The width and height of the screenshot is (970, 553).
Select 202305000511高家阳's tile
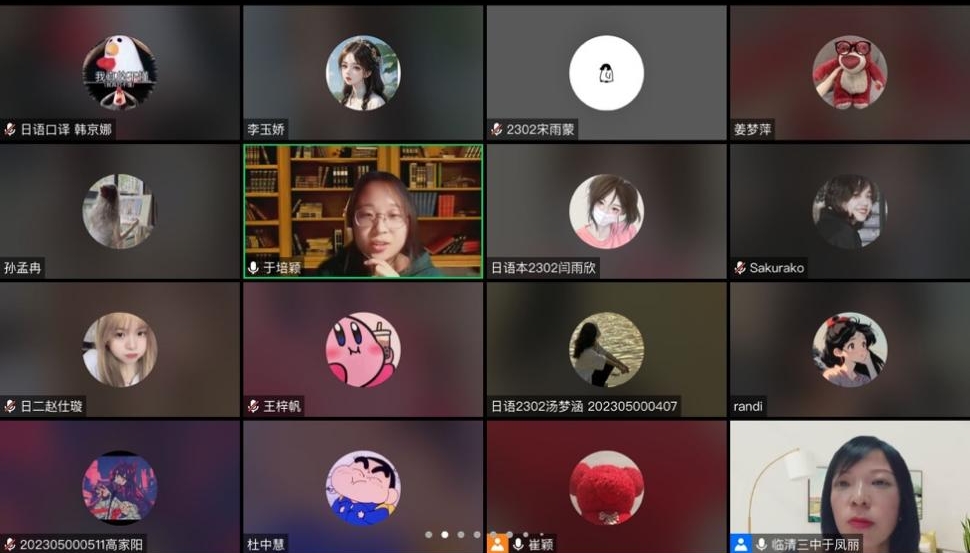[x=120, y=487]
